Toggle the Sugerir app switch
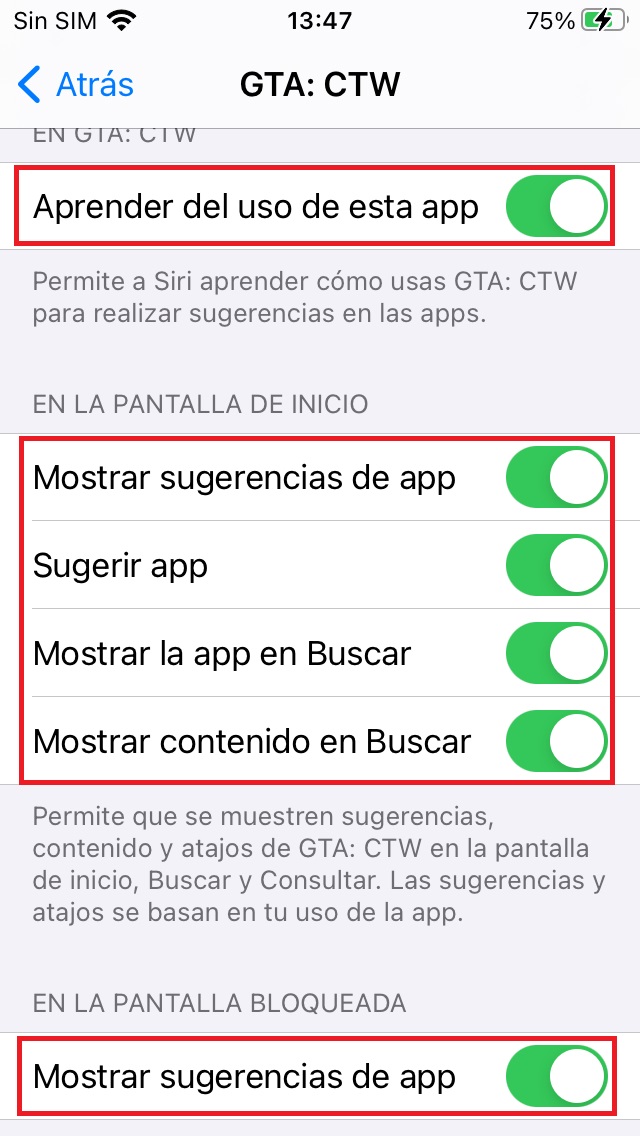 coord(556,566)
